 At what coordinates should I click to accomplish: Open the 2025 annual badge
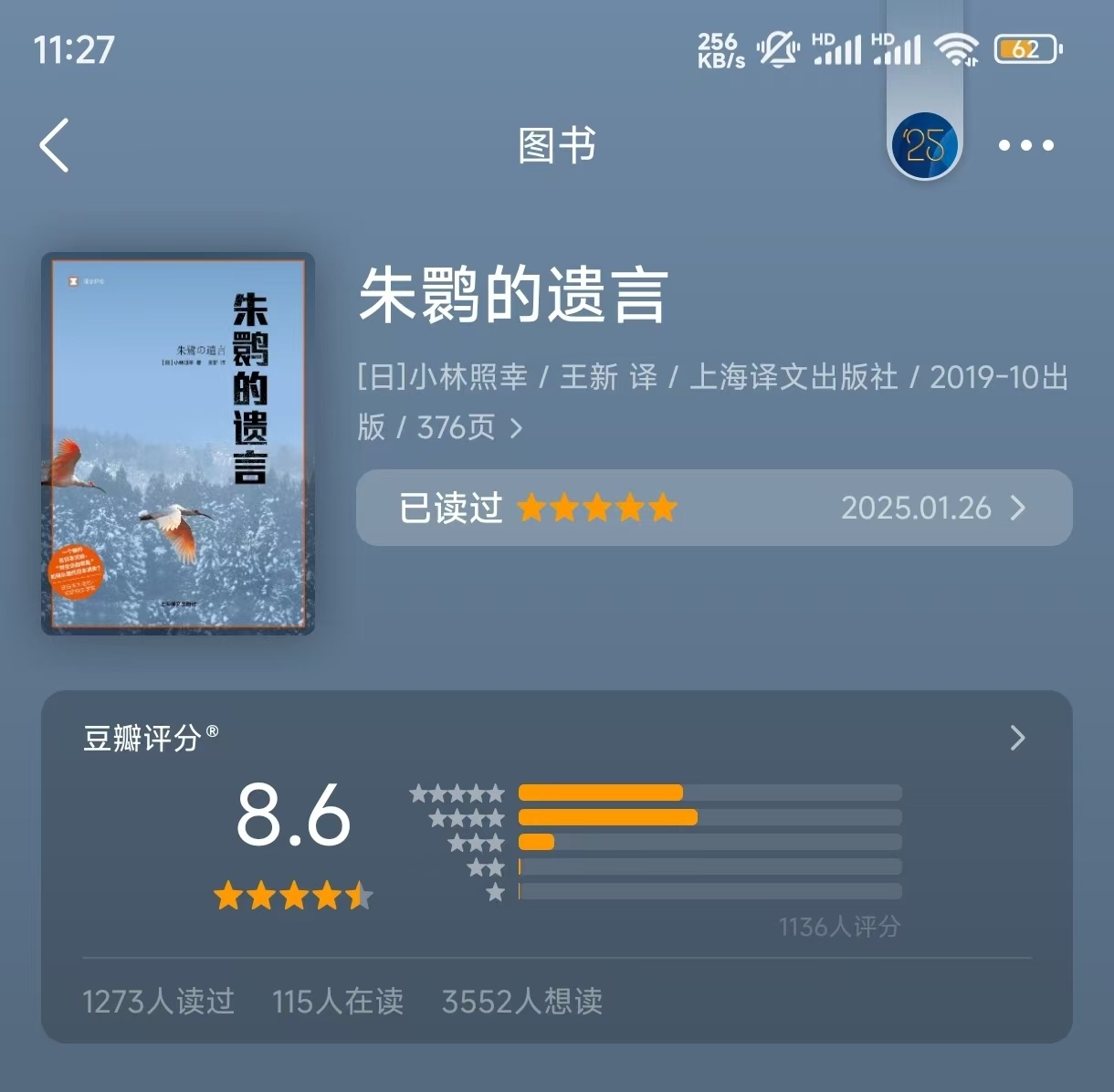click(924, 145)
